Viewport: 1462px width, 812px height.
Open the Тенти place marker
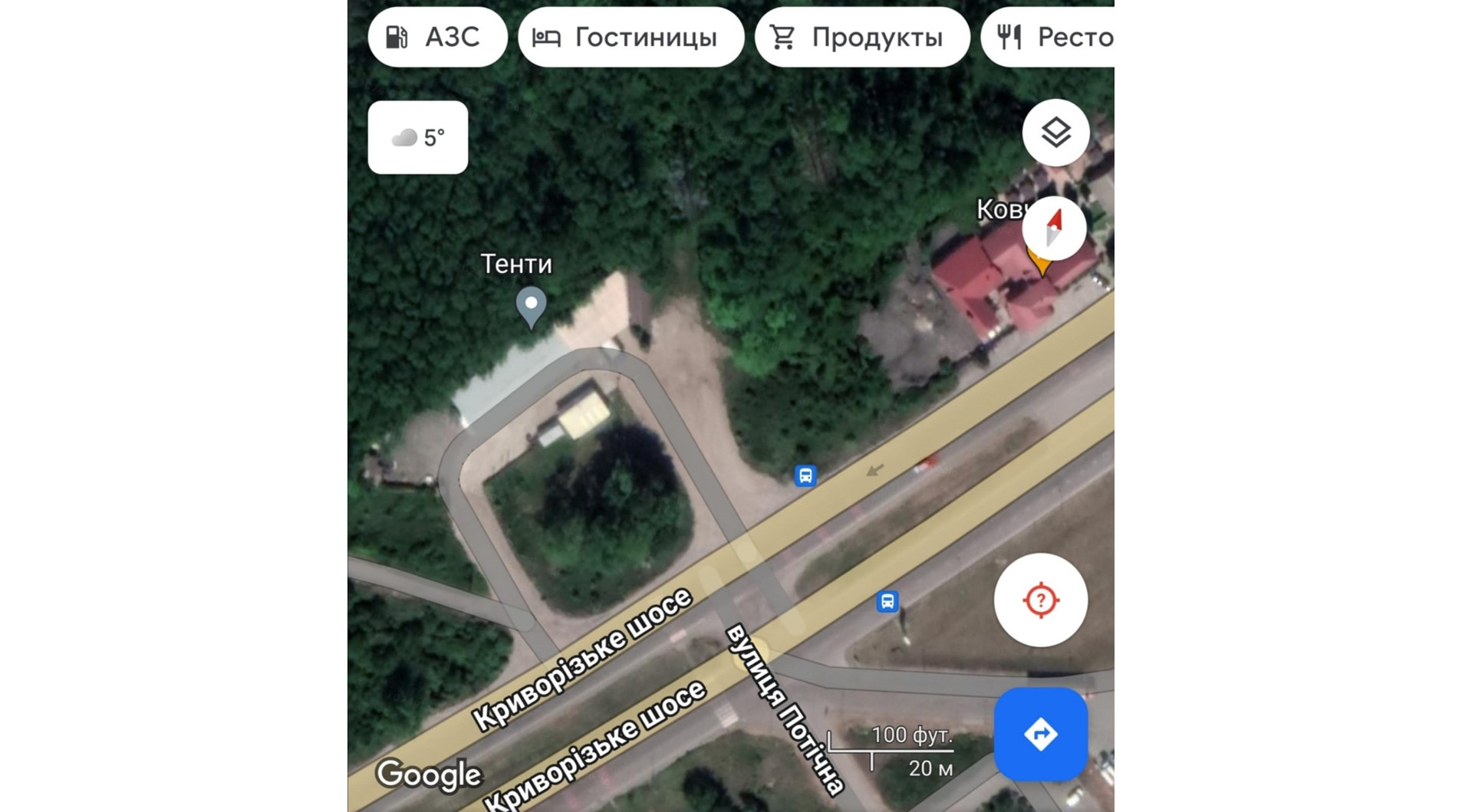point(531,307)
